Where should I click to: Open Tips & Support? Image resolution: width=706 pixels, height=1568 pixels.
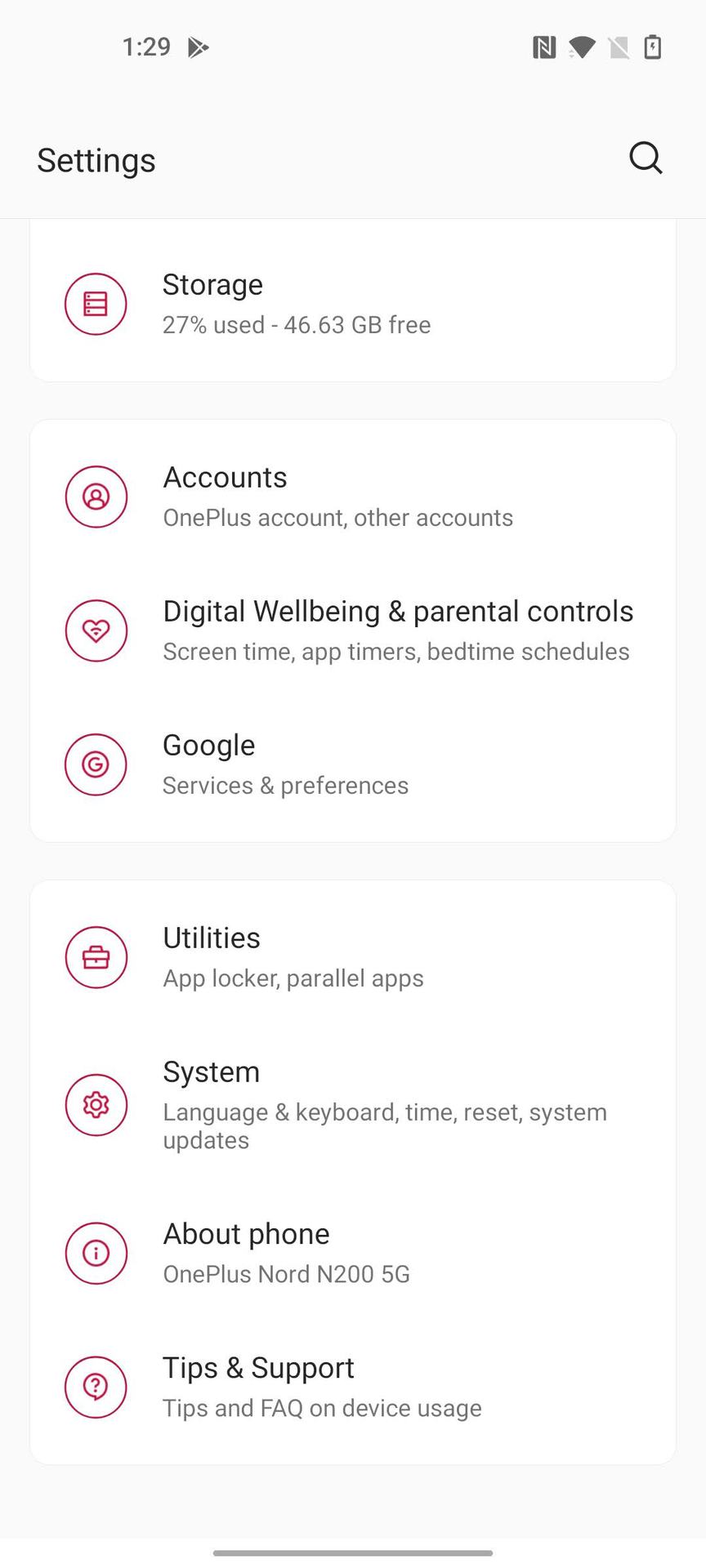(352, 1387)
